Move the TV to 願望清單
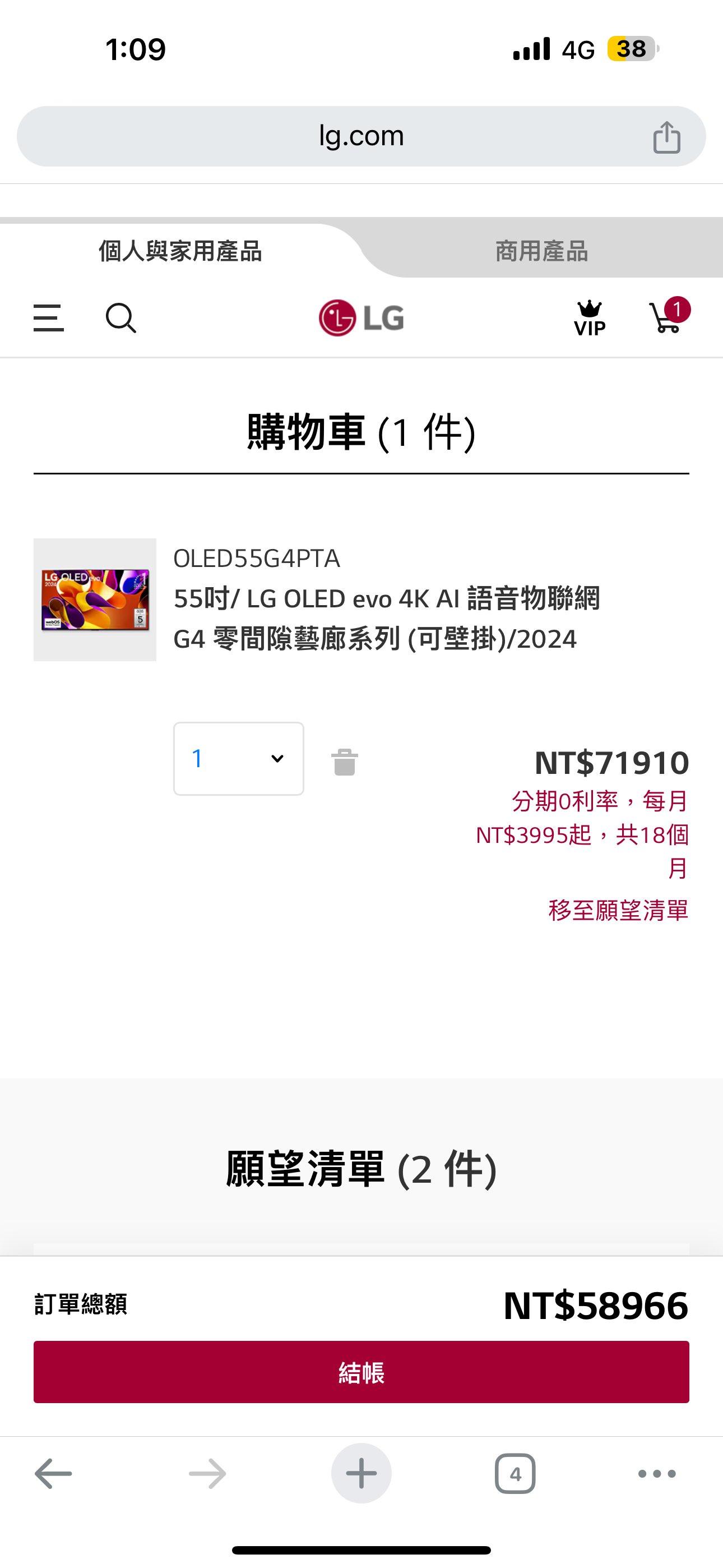 (x=618, y=910)
